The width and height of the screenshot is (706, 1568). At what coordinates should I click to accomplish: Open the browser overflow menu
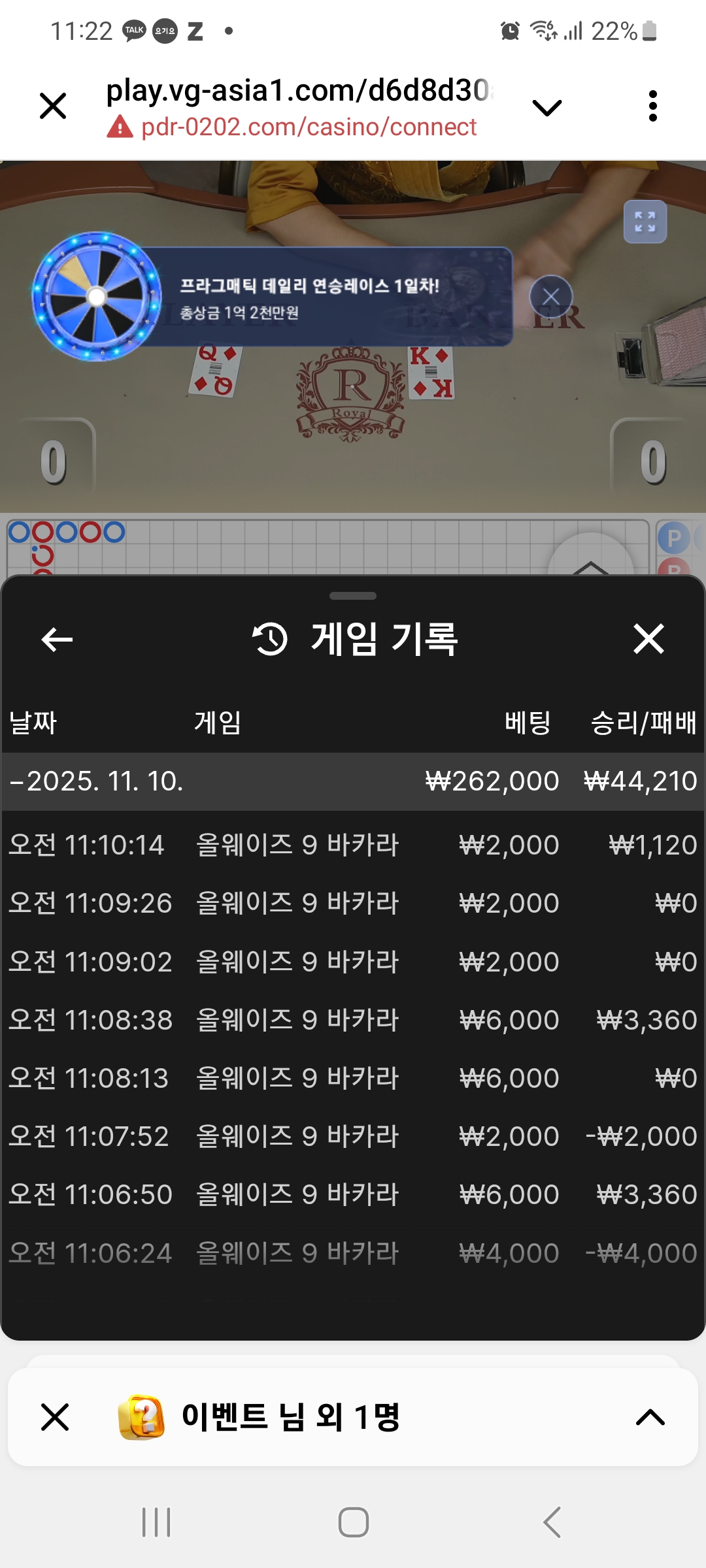click(x=652, y=106)
